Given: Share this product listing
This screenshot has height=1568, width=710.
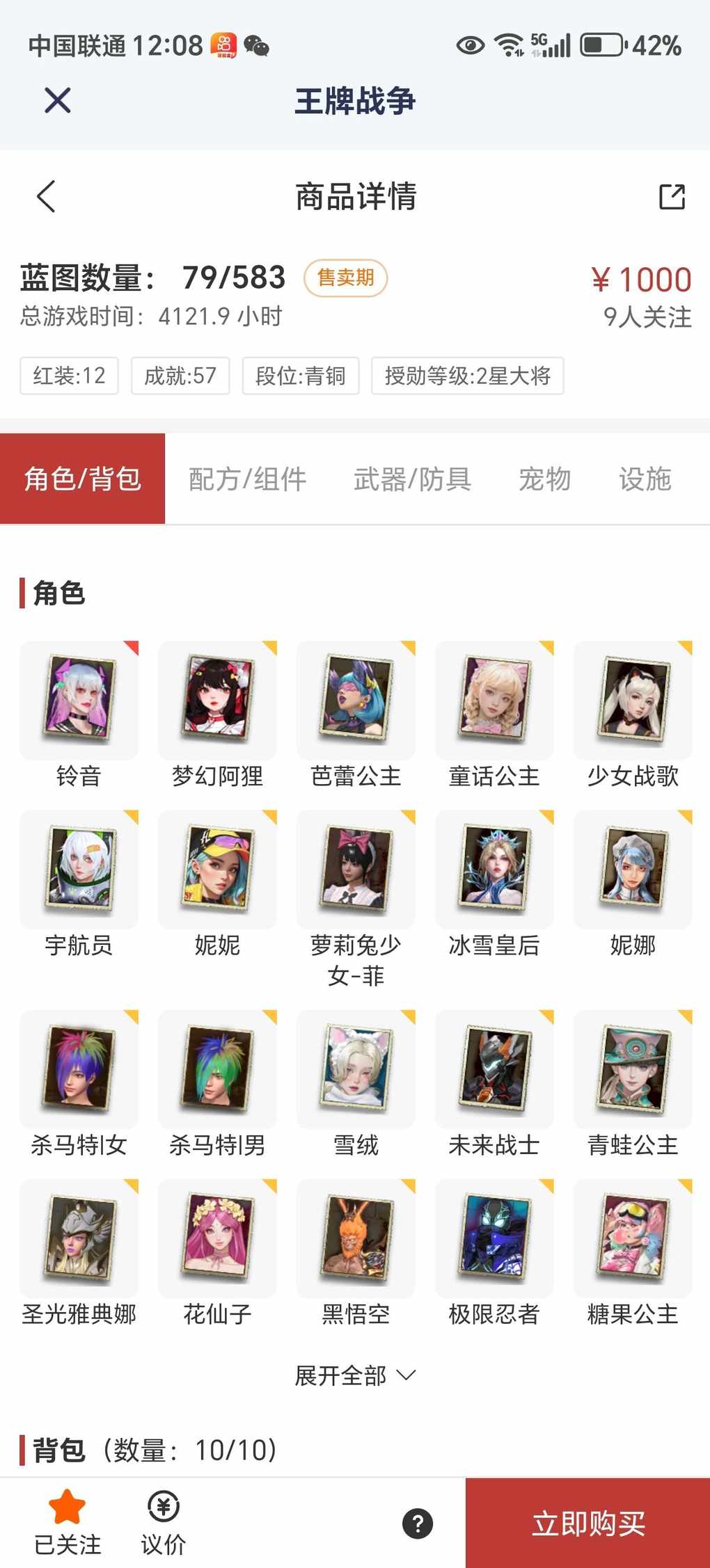Looking at the screenshot, I should (x=672, y=196).
